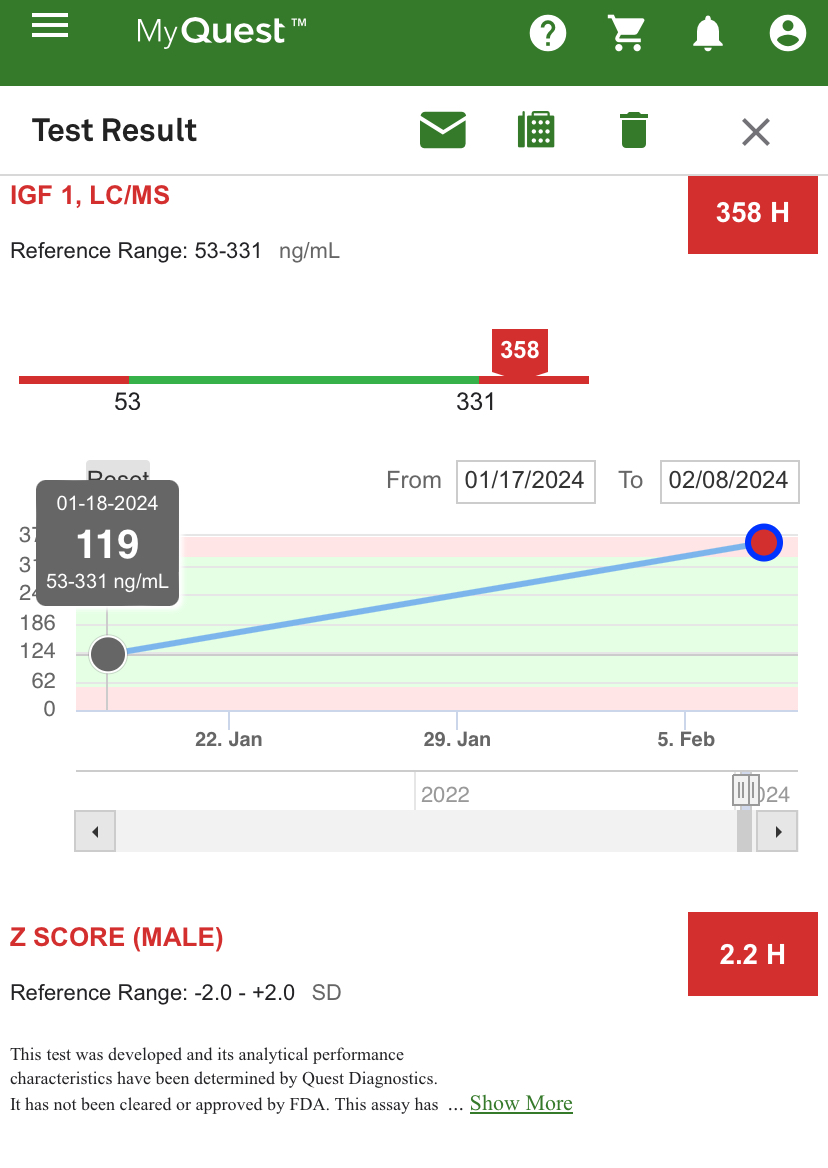Open the notifications bell
828x1168 pixels.
[708, 34]
